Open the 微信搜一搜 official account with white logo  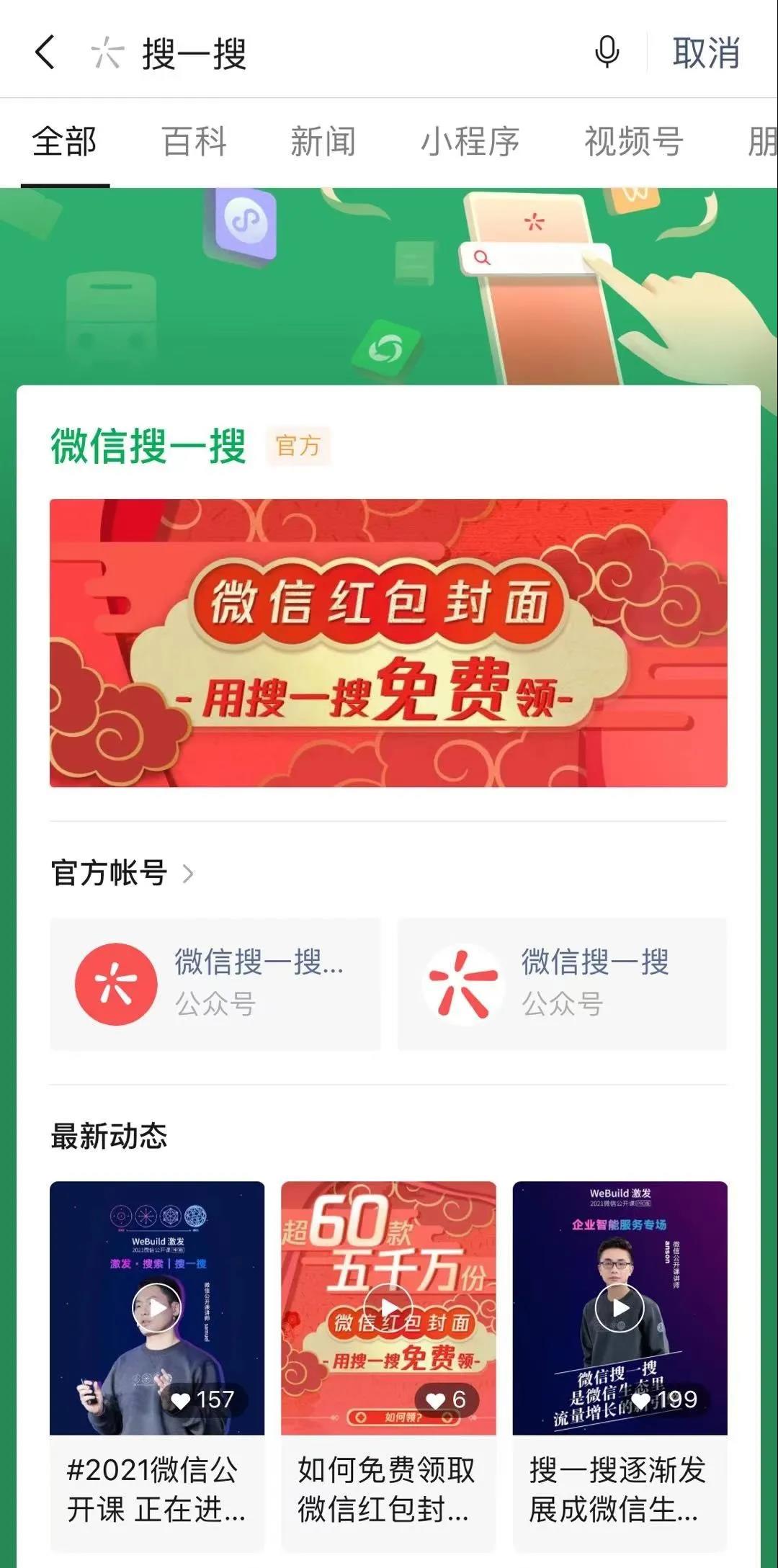(562, 983)
